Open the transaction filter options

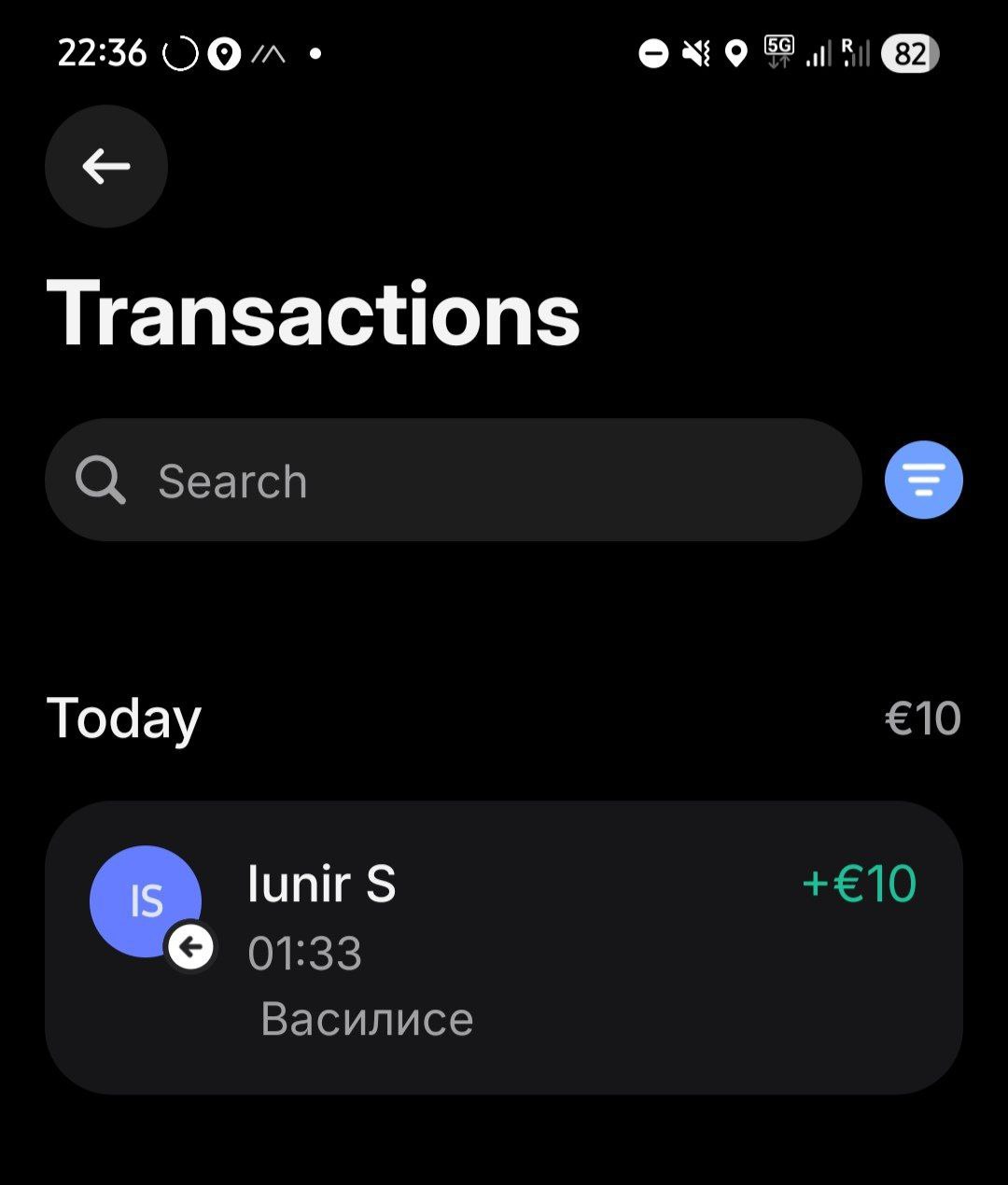coord(923,480)
